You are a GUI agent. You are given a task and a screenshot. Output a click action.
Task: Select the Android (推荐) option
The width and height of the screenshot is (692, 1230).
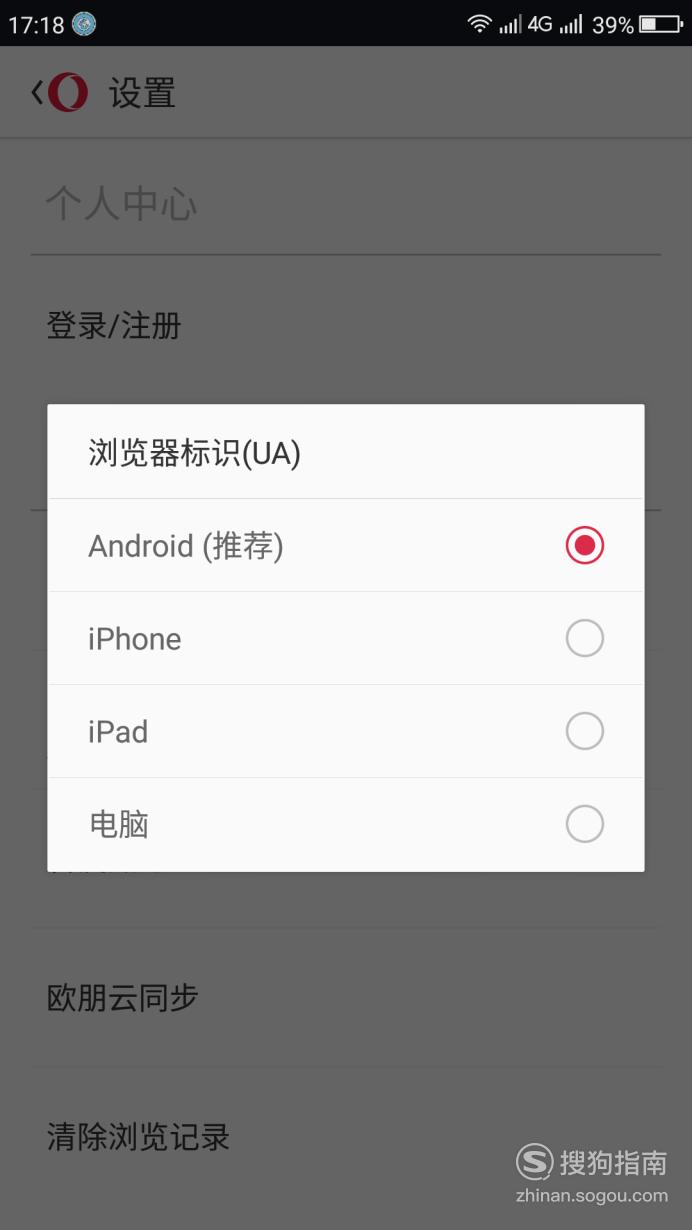(x=346, y=545)
